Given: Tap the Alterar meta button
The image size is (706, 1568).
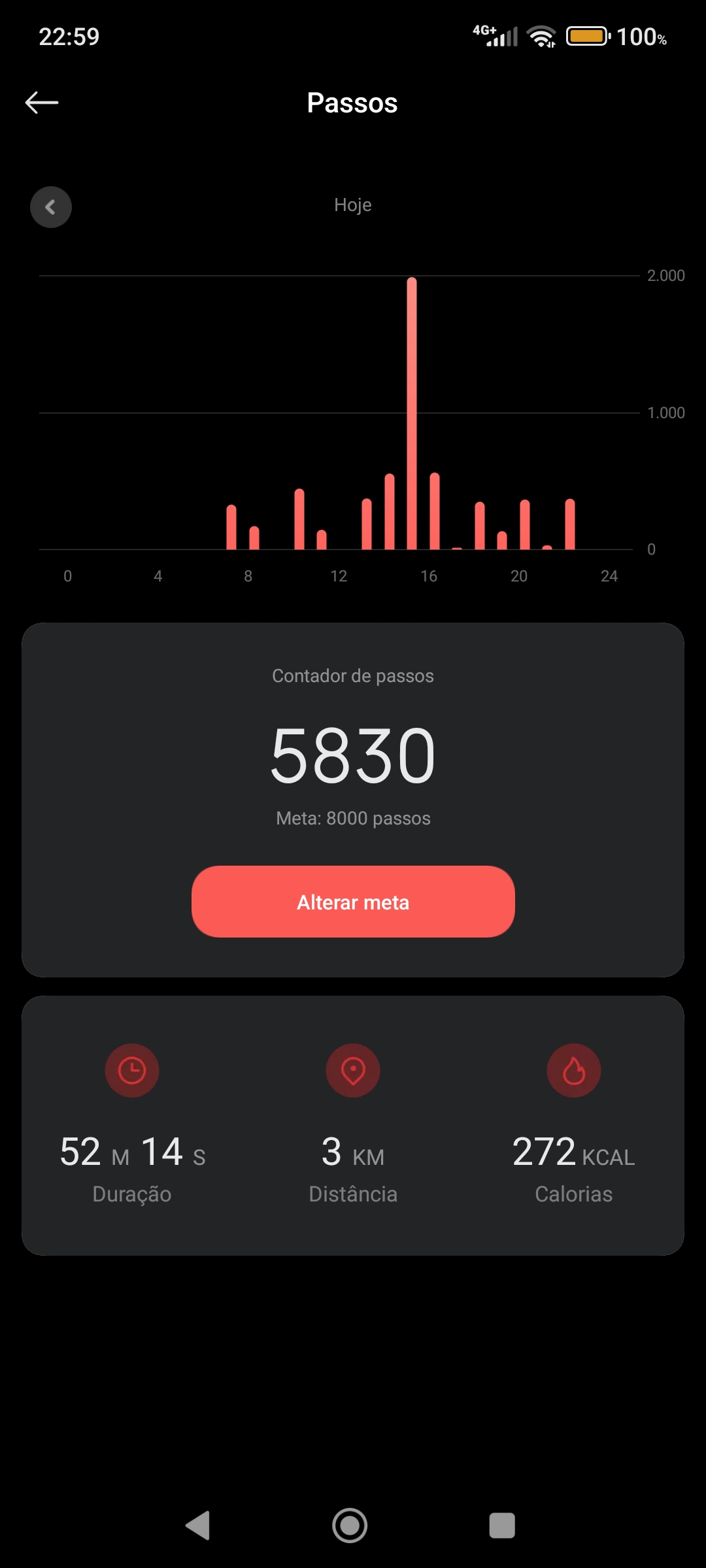Looking at the screenshot, I should (x=353, y=902).
